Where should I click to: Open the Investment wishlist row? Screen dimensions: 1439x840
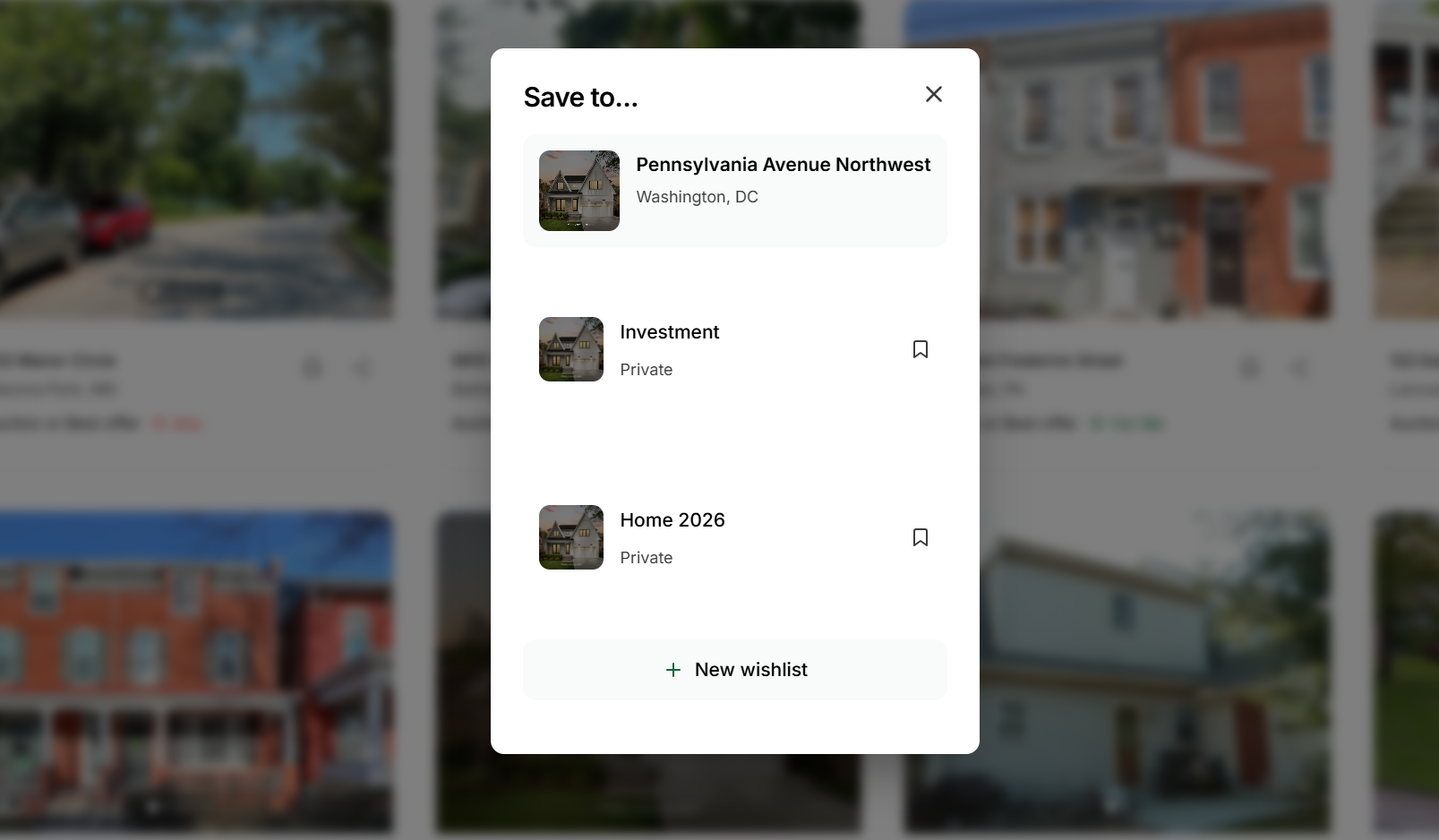670,349
